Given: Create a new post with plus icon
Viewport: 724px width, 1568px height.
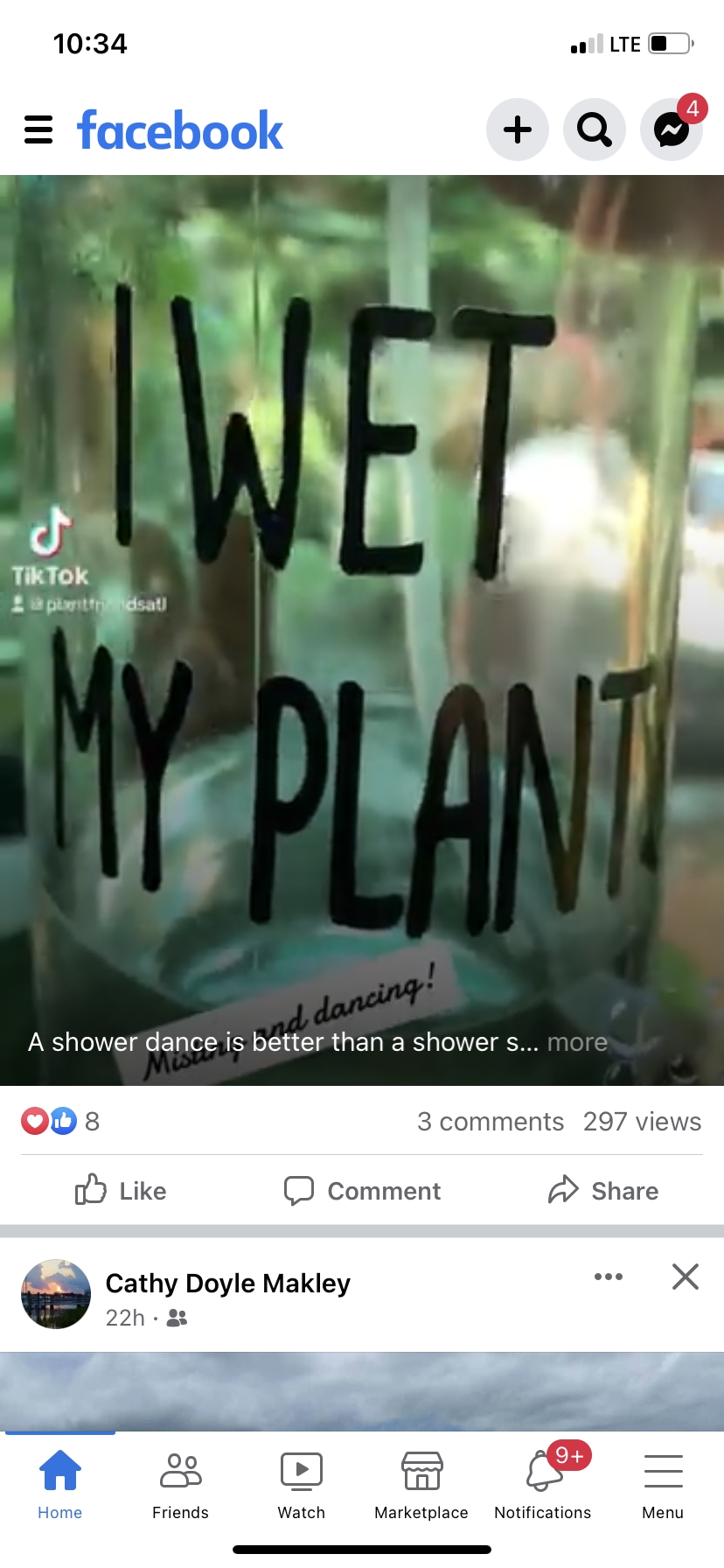Looking at the screenshot, I should click(x=518, y=129).
